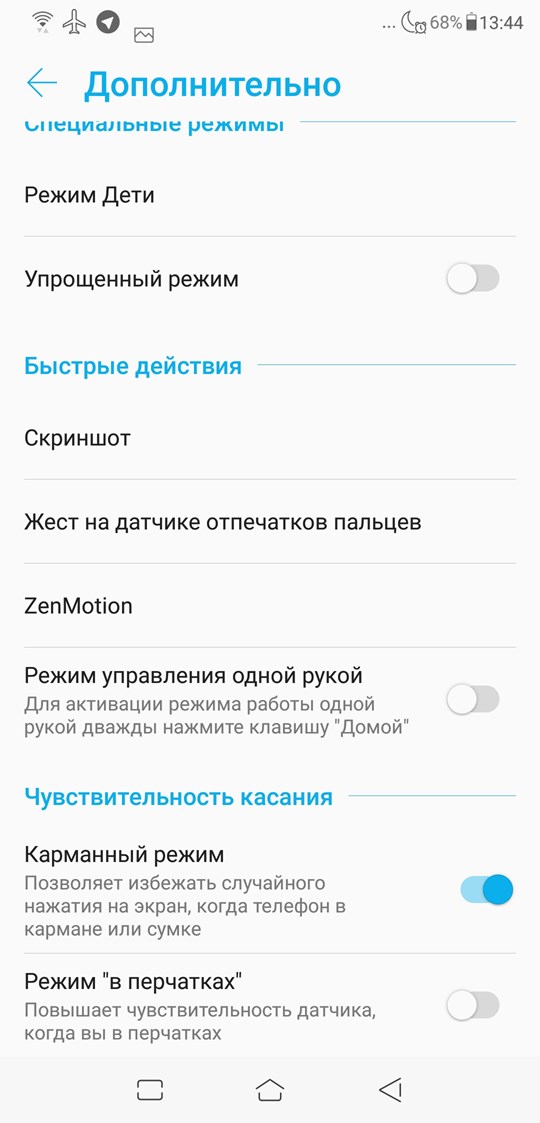The image size is (540, 1123).
Task: Open the Скриншот settings
Action: (270, 438)
